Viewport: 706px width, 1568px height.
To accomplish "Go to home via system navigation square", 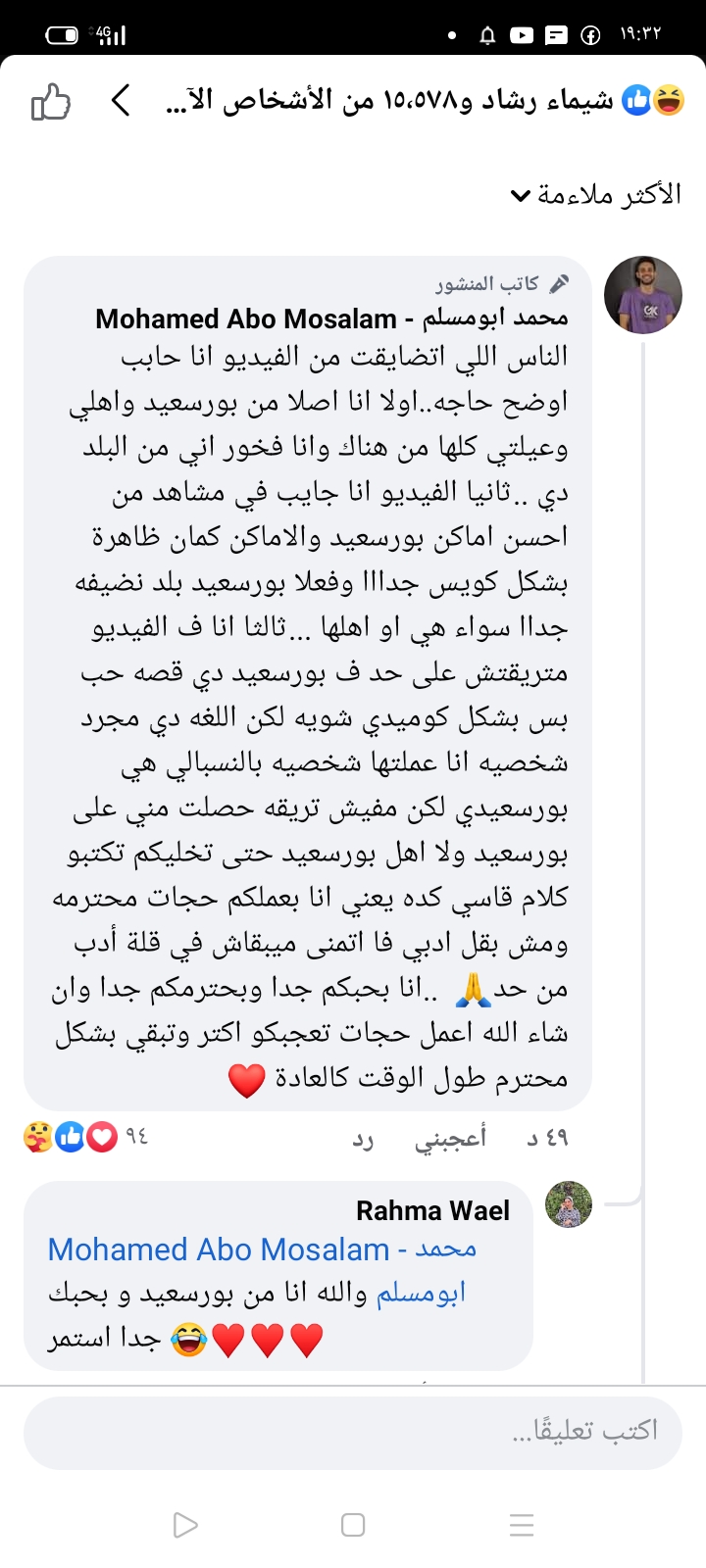I will click(x=353, y=1525).
